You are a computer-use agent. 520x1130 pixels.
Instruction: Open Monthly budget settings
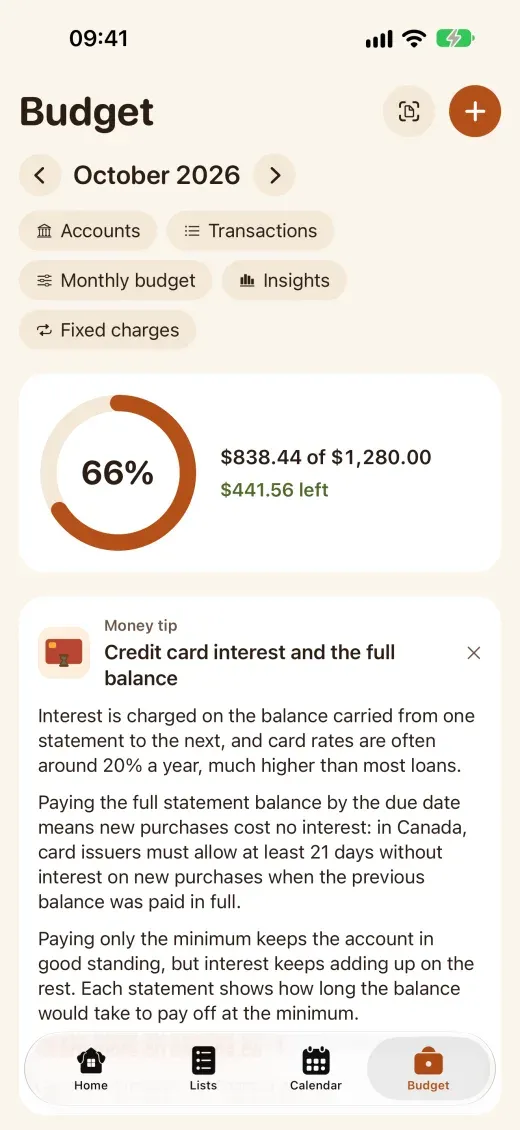115,280
